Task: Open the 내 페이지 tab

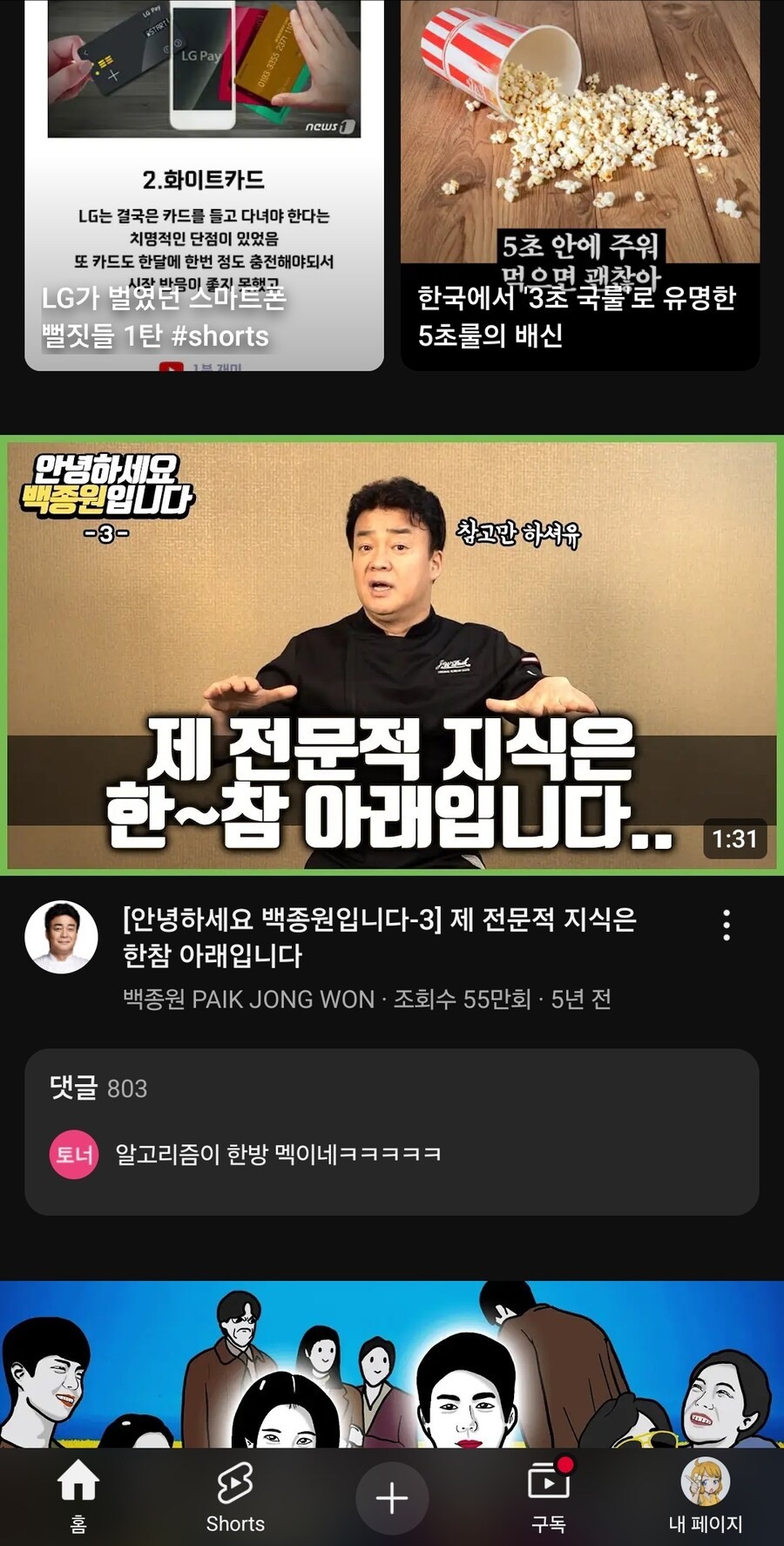Action: (706, 1497)
